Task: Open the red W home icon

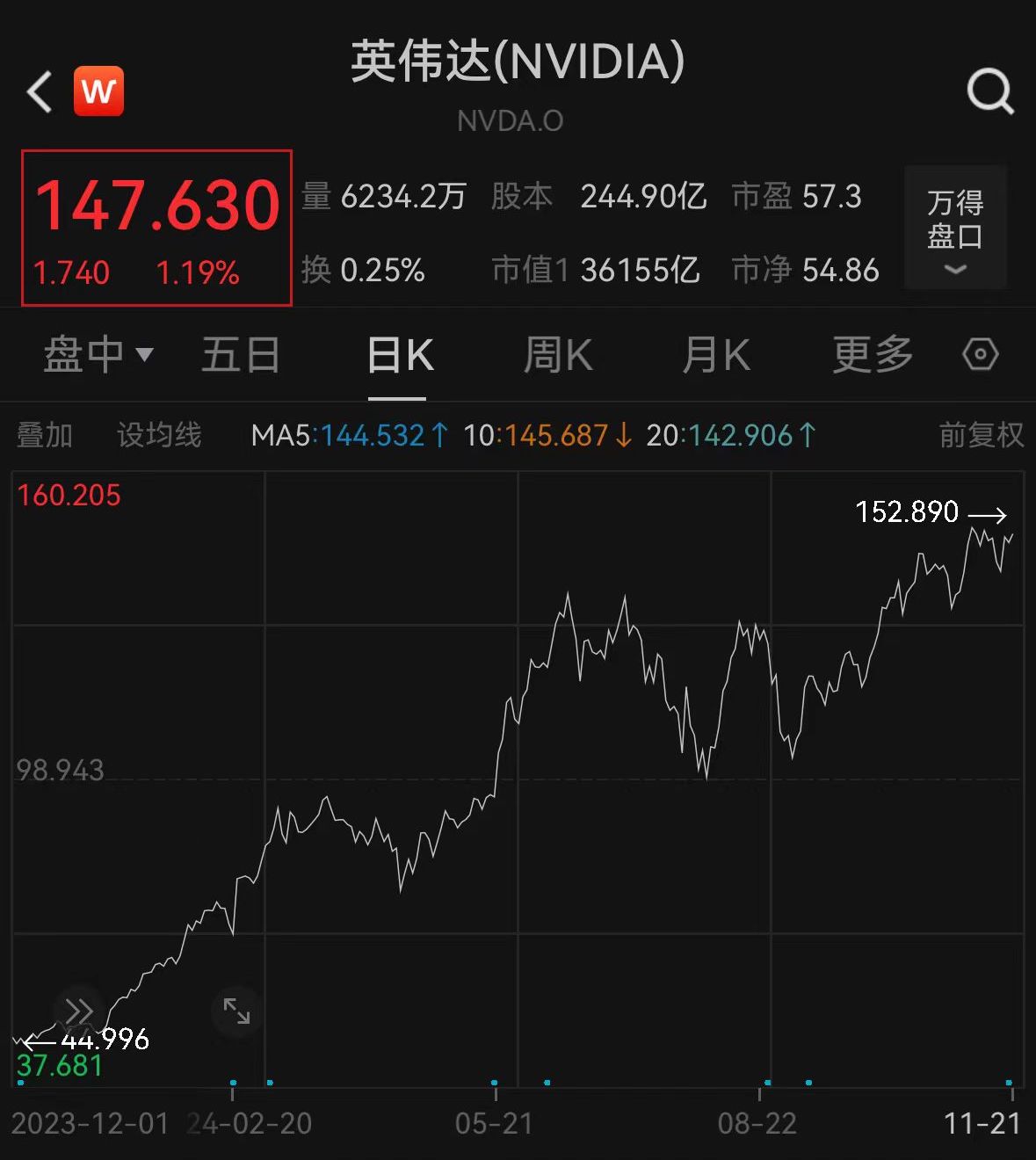Action: [x=98, y=91]
